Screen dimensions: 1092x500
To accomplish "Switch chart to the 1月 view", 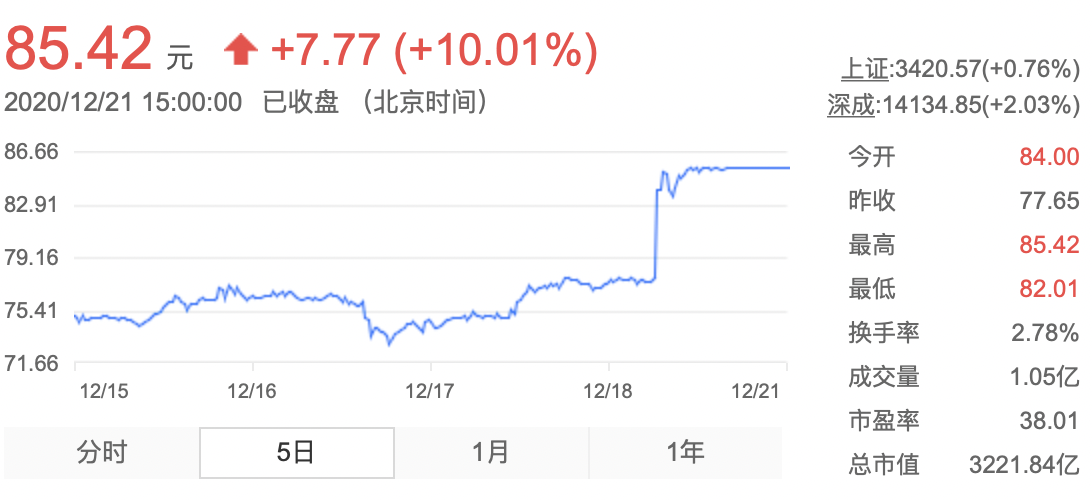I will [491, 453].
